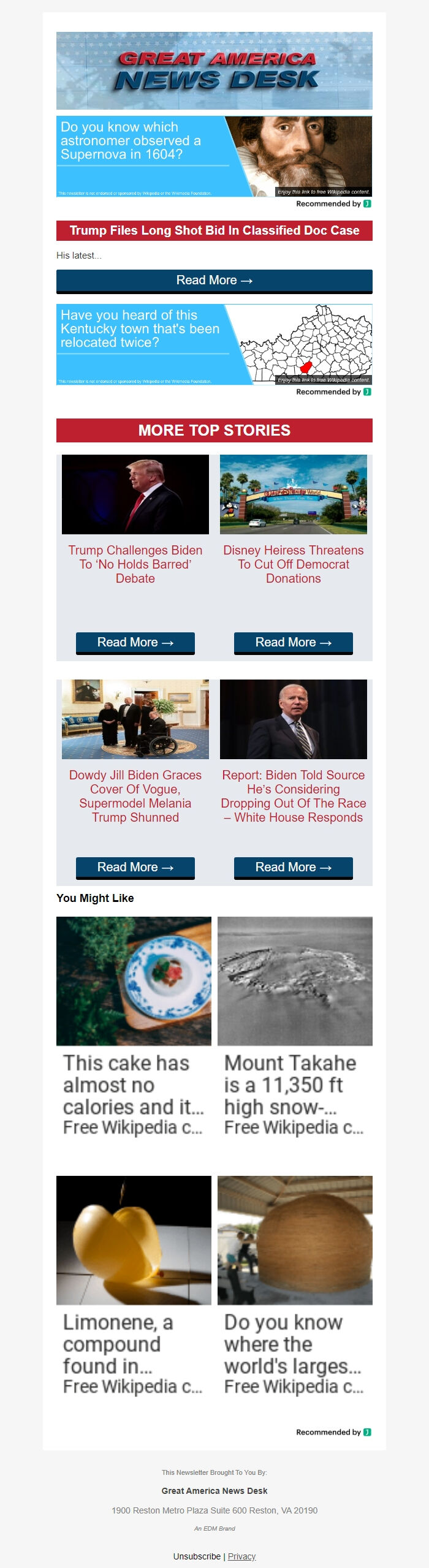Open Disney Heiress Threatens headline link
The height and width of the screenshot is (1568, 429).
(293, 564)
